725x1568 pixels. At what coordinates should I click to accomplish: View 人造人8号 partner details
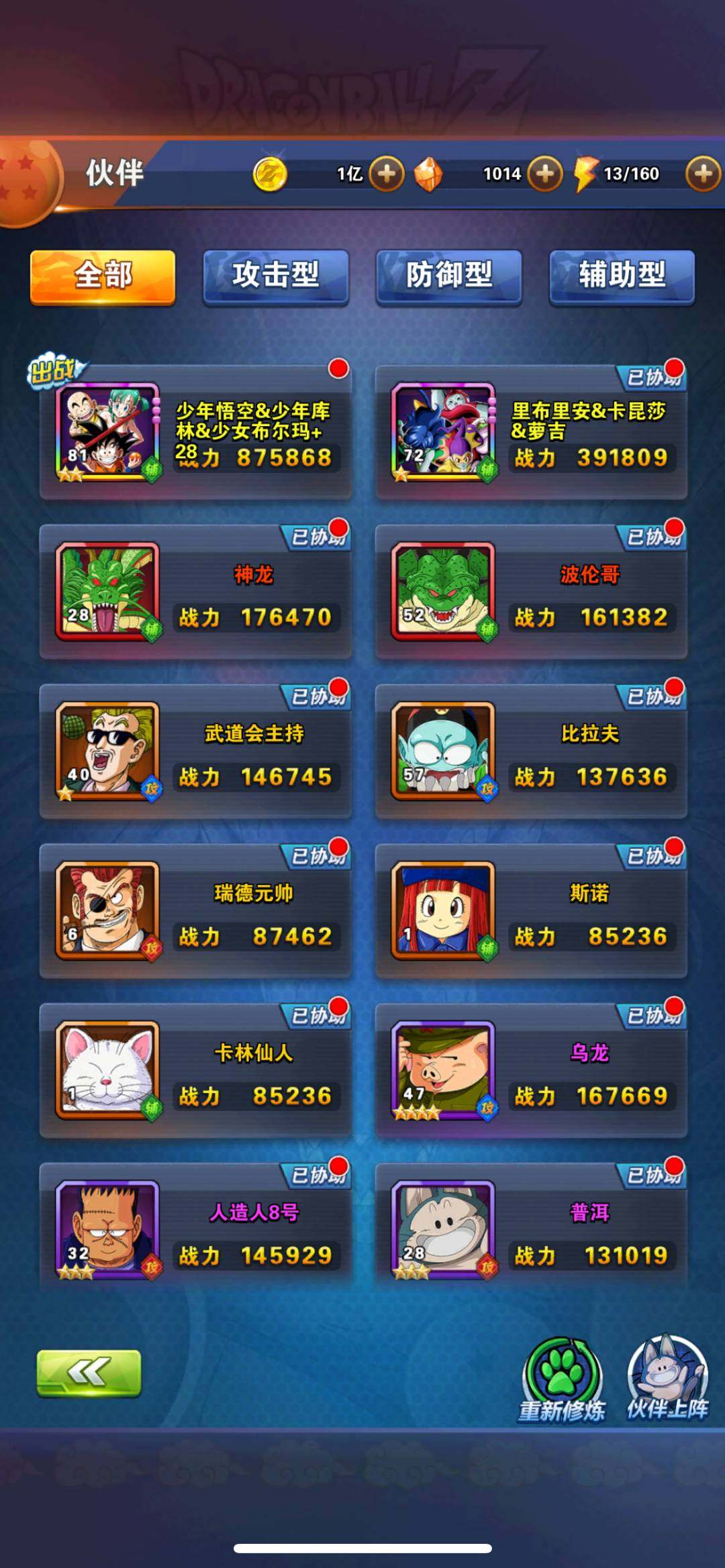pyautogui.click(x=195, y=1229)
